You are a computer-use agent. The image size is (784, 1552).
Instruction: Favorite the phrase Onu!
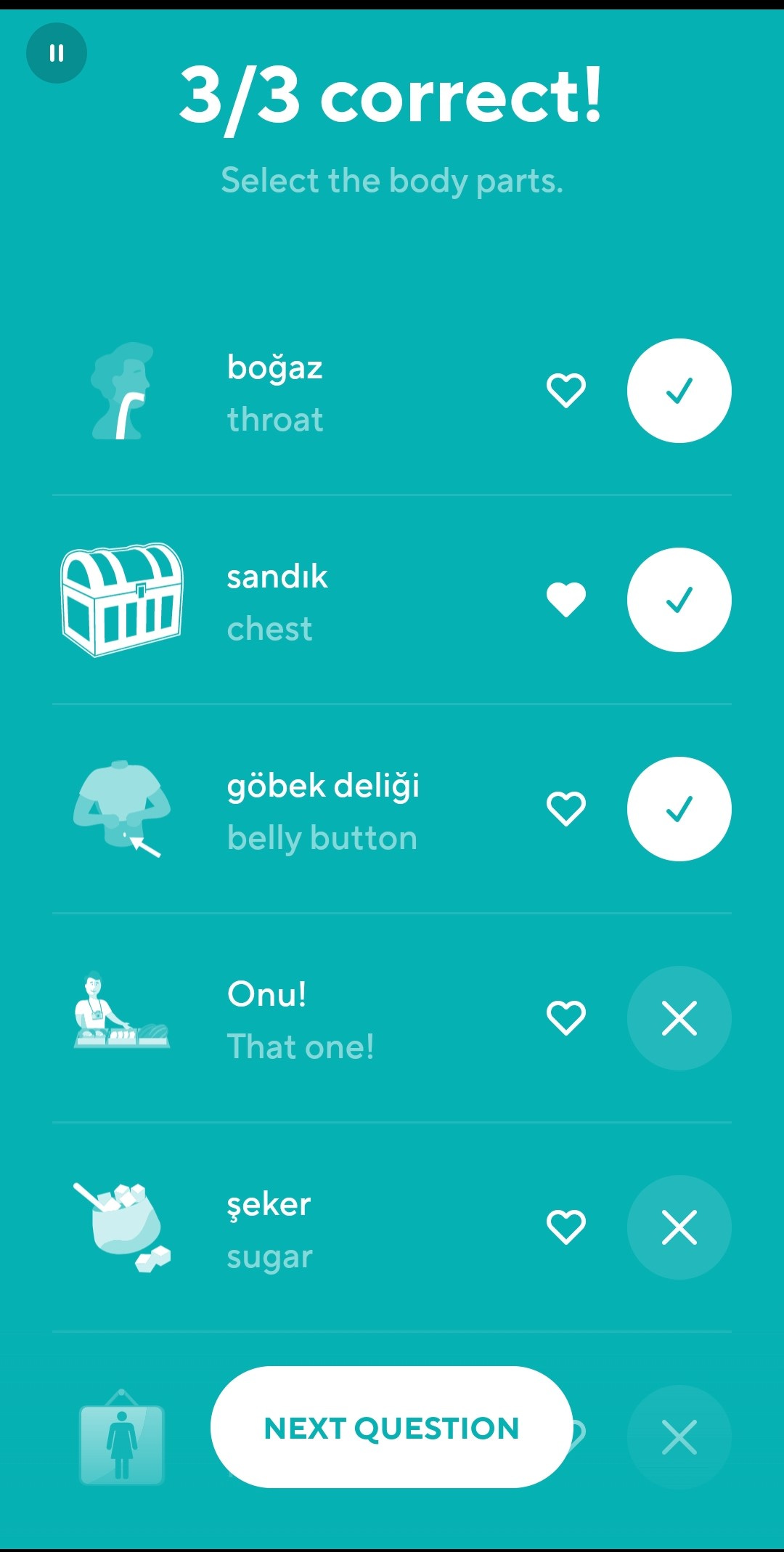(x=565, y=1017)
